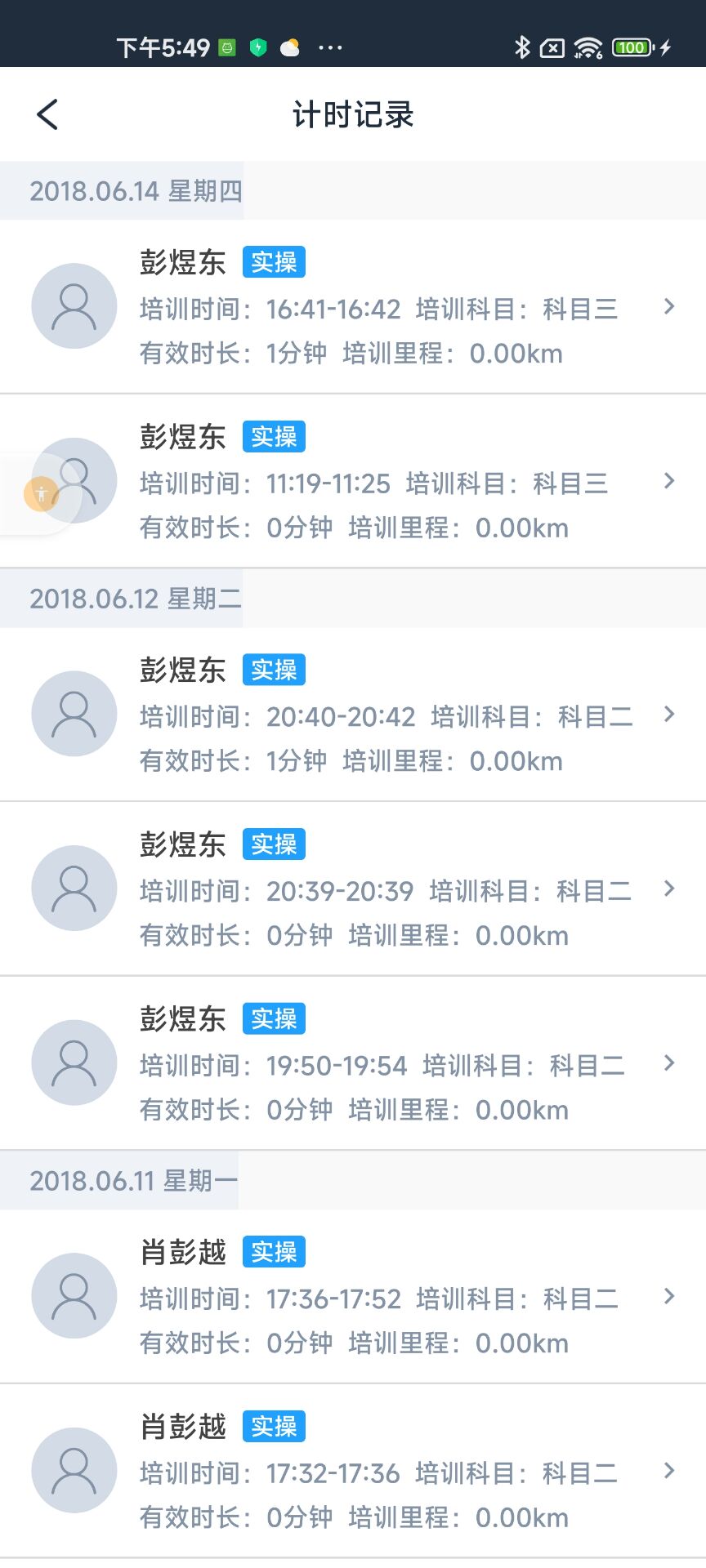The height and width of the screenshot is (1568, 706).
Task: Tap the avatar on the 肖彭越 17:36 record
Action: click(x=73, y=1296)
